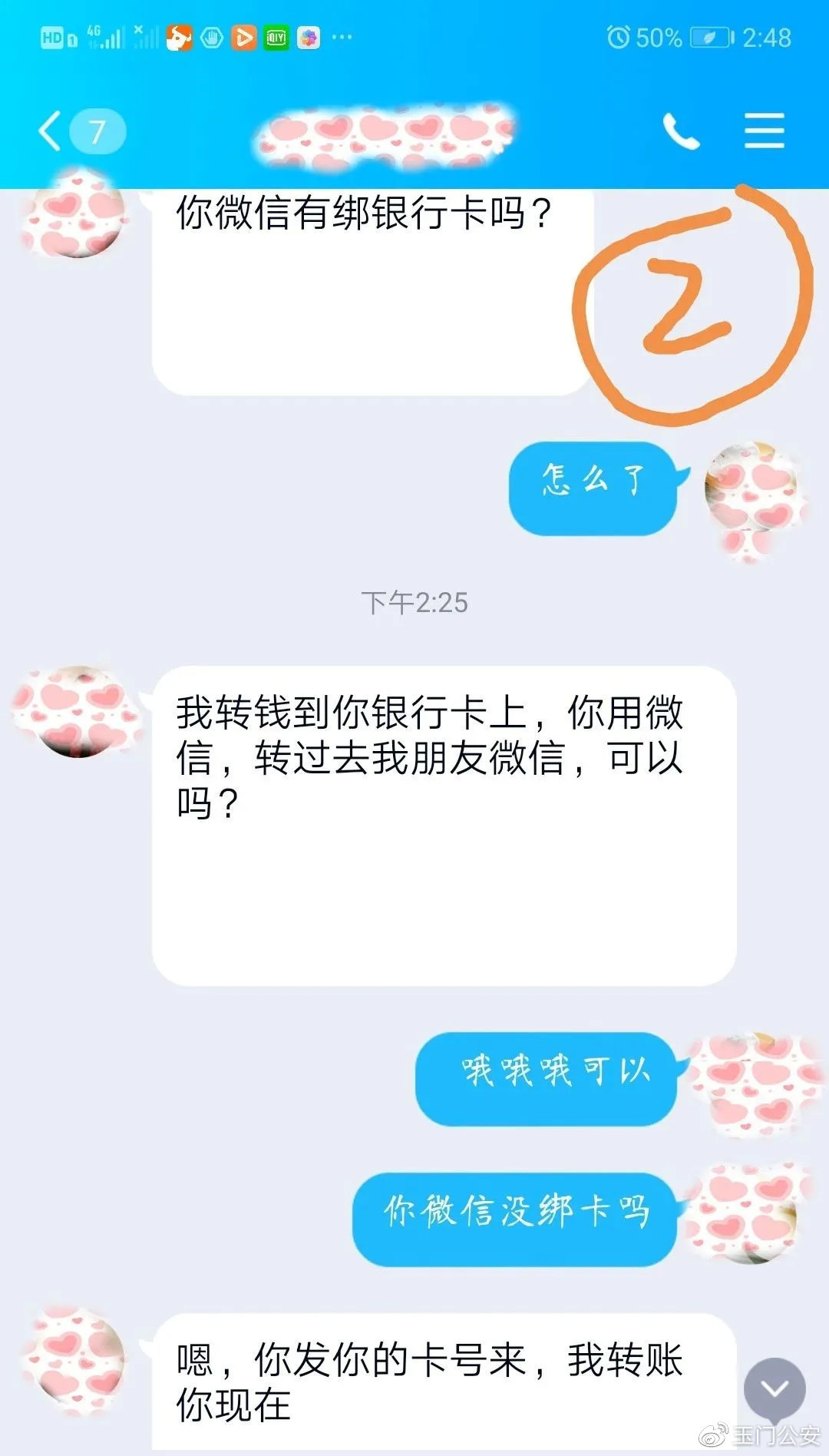Open the sender's avatar beside 我转钱到你银行卡上
Screen dimensions: 829x1456
(78, 713)
